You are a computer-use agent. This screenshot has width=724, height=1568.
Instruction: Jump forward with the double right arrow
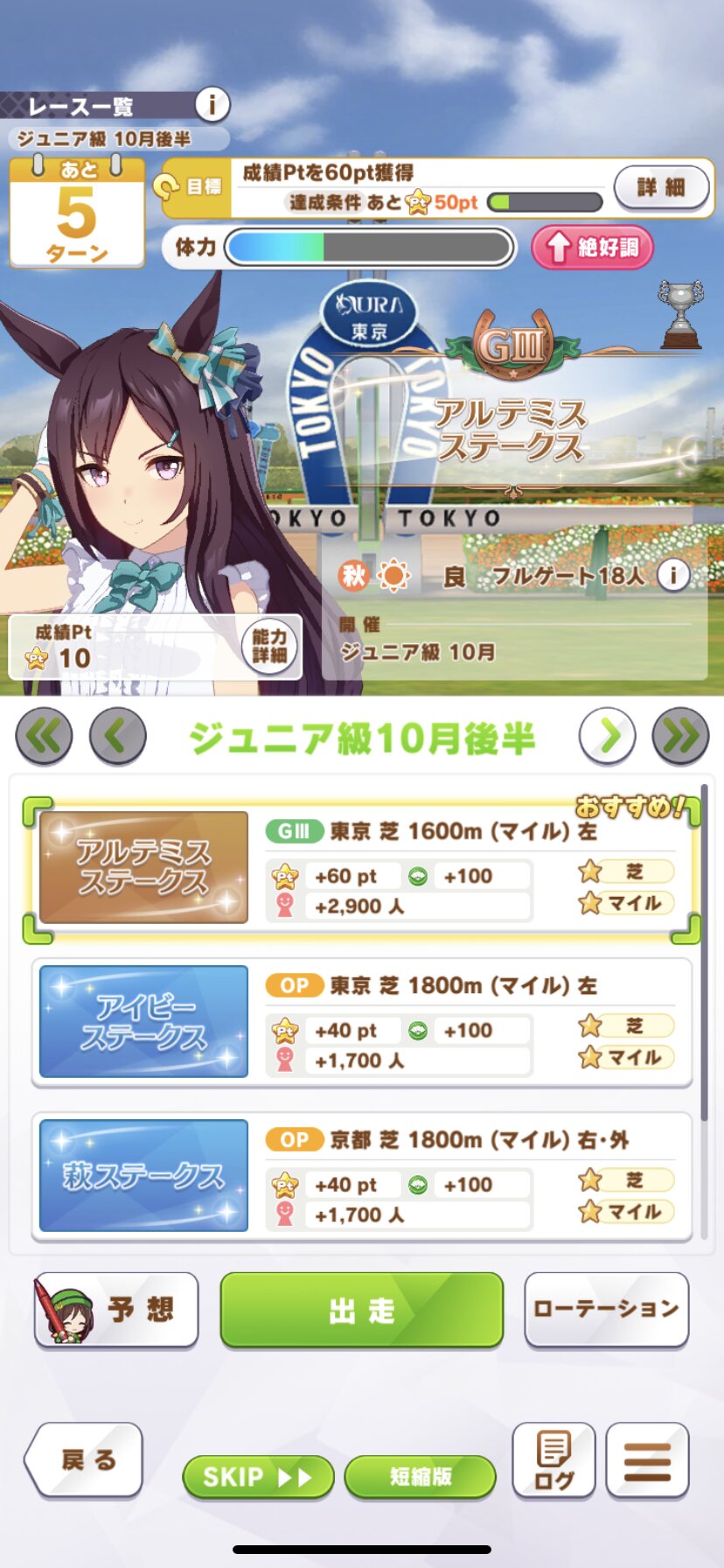point(680,737)
